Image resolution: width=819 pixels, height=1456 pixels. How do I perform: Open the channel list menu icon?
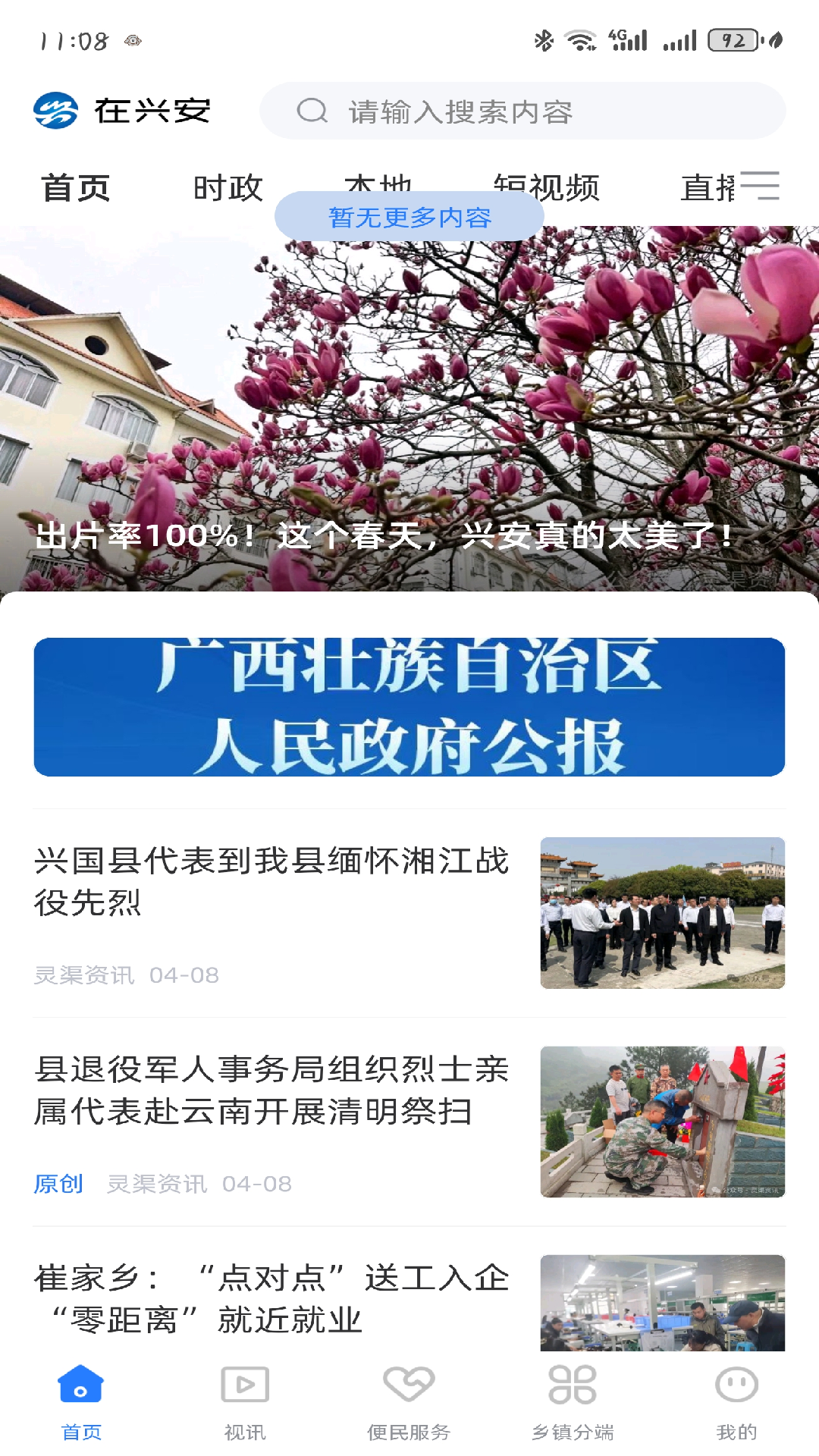(x=760, y=186)
